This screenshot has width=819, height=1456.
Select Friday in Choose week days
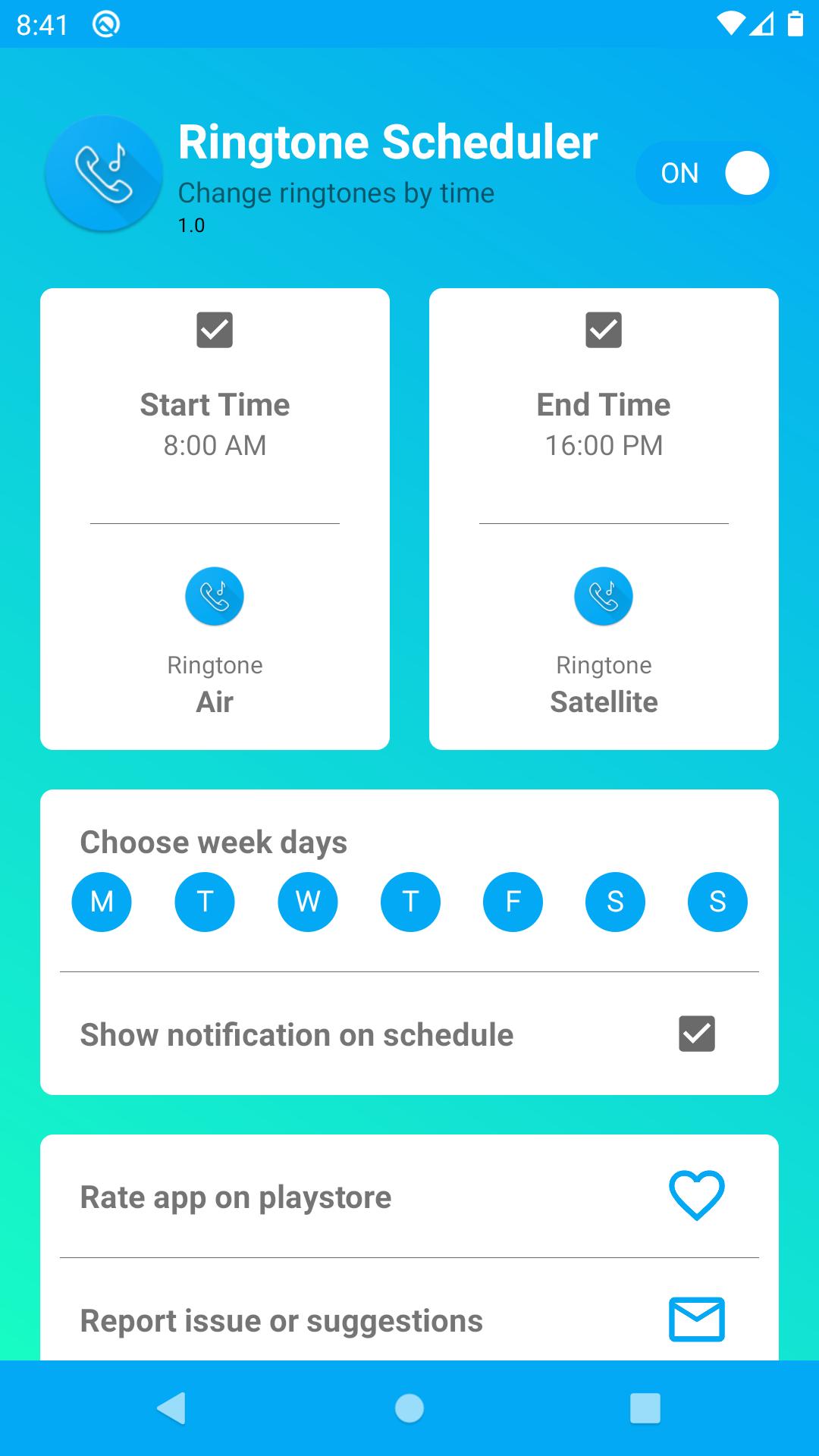coord(512,902)
